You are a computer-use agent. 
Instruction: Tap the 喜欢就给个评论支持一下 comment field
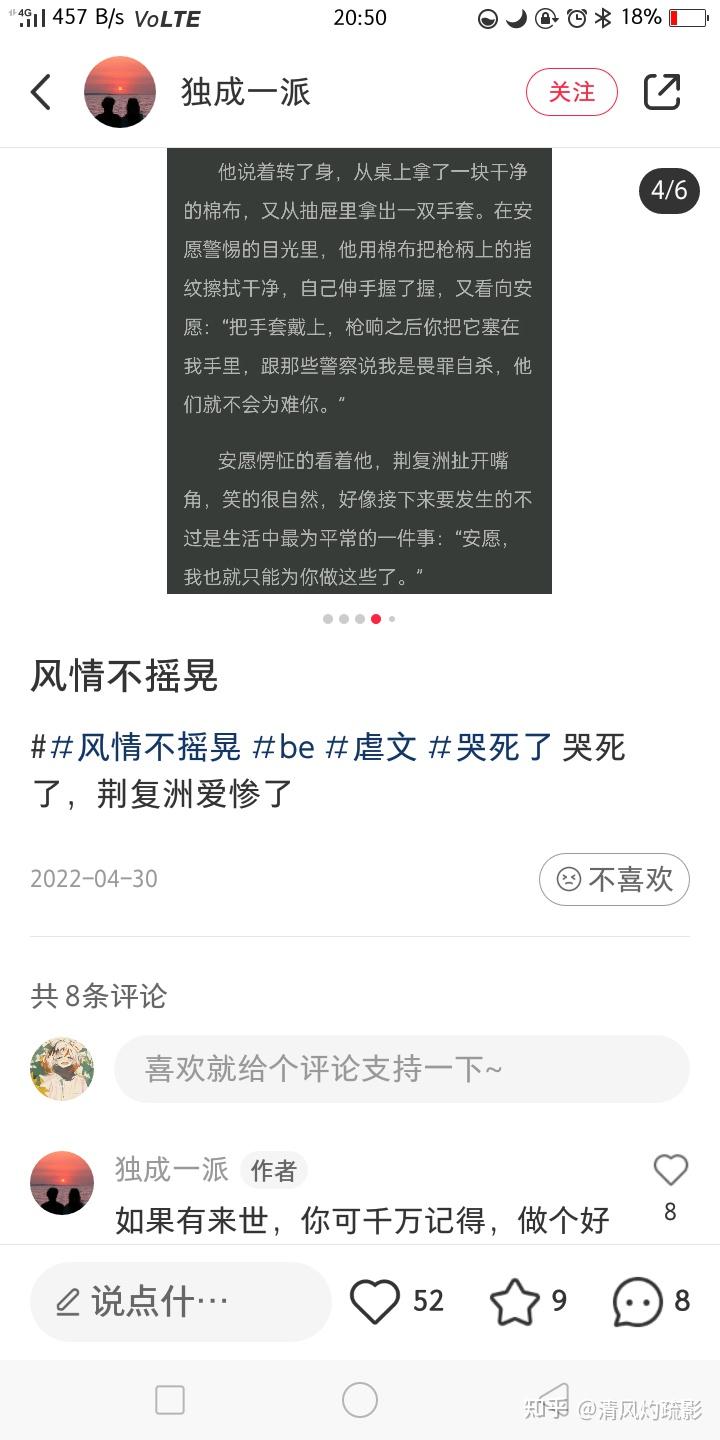pyautogui.click(x=401, y=1069)
